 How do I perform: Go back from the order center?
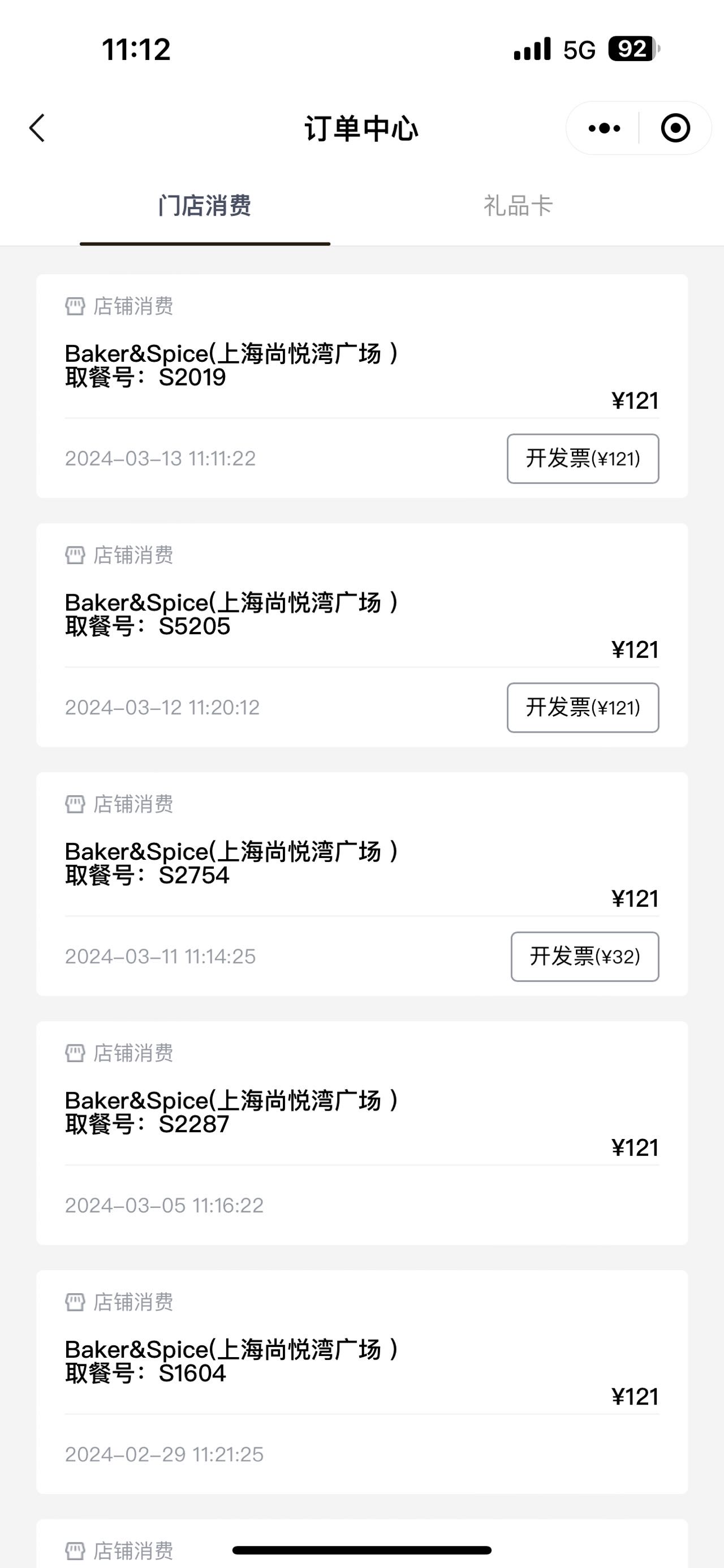pyautogui.click(x=37, y=128)
